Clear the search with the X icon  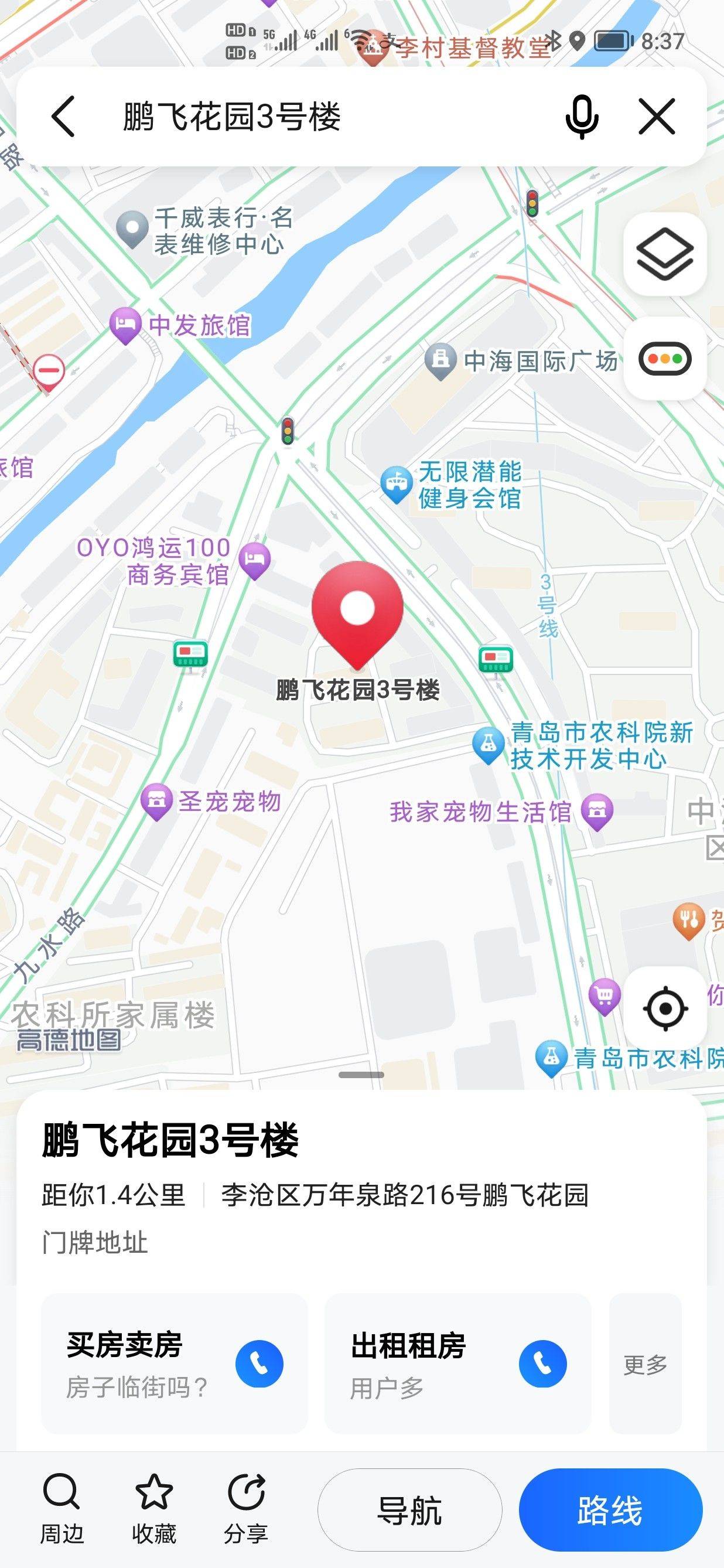click(657, 116)
